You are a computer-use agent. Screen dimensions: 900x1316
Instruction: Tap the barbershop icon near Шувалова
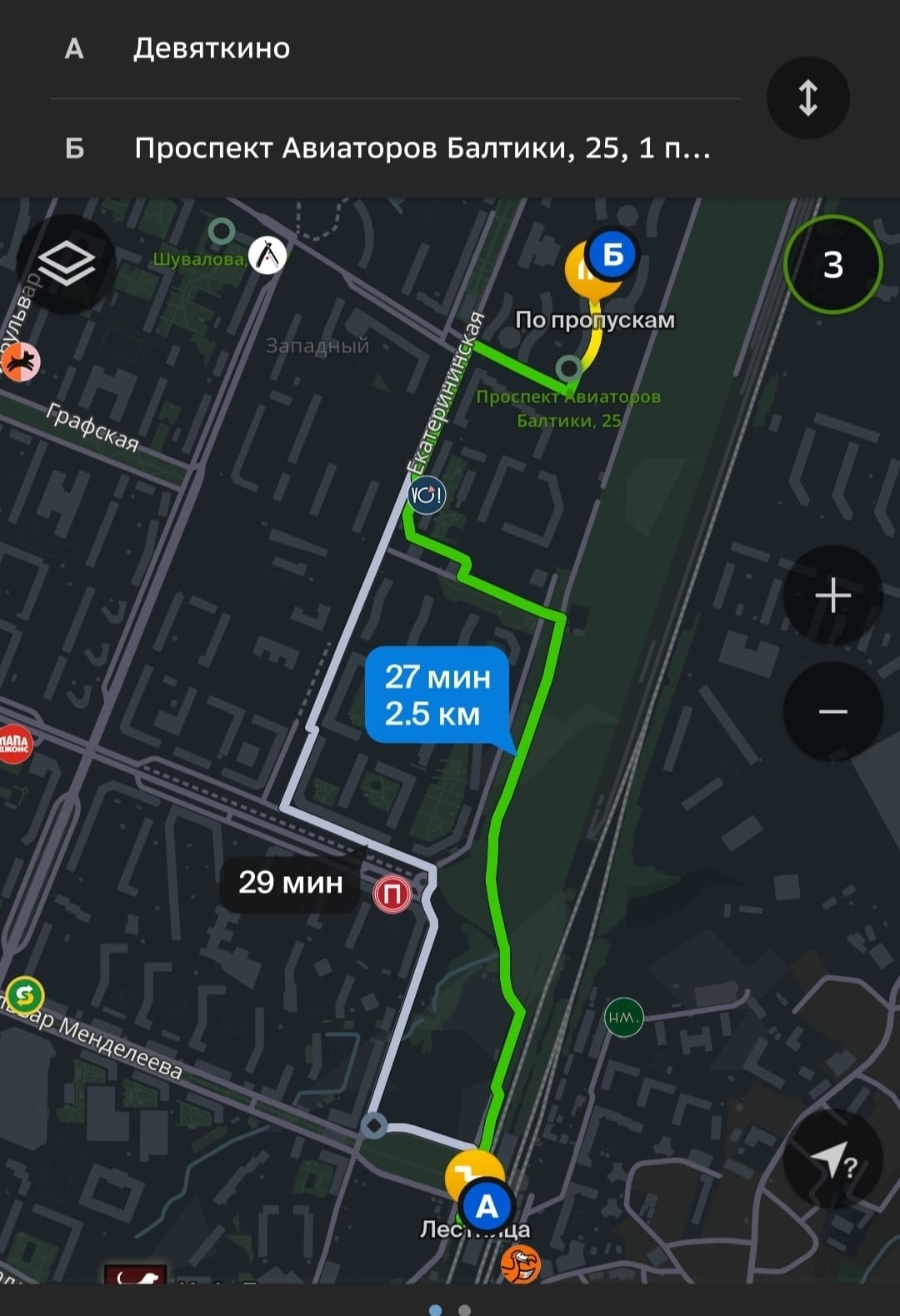click(x=268, y=254)
